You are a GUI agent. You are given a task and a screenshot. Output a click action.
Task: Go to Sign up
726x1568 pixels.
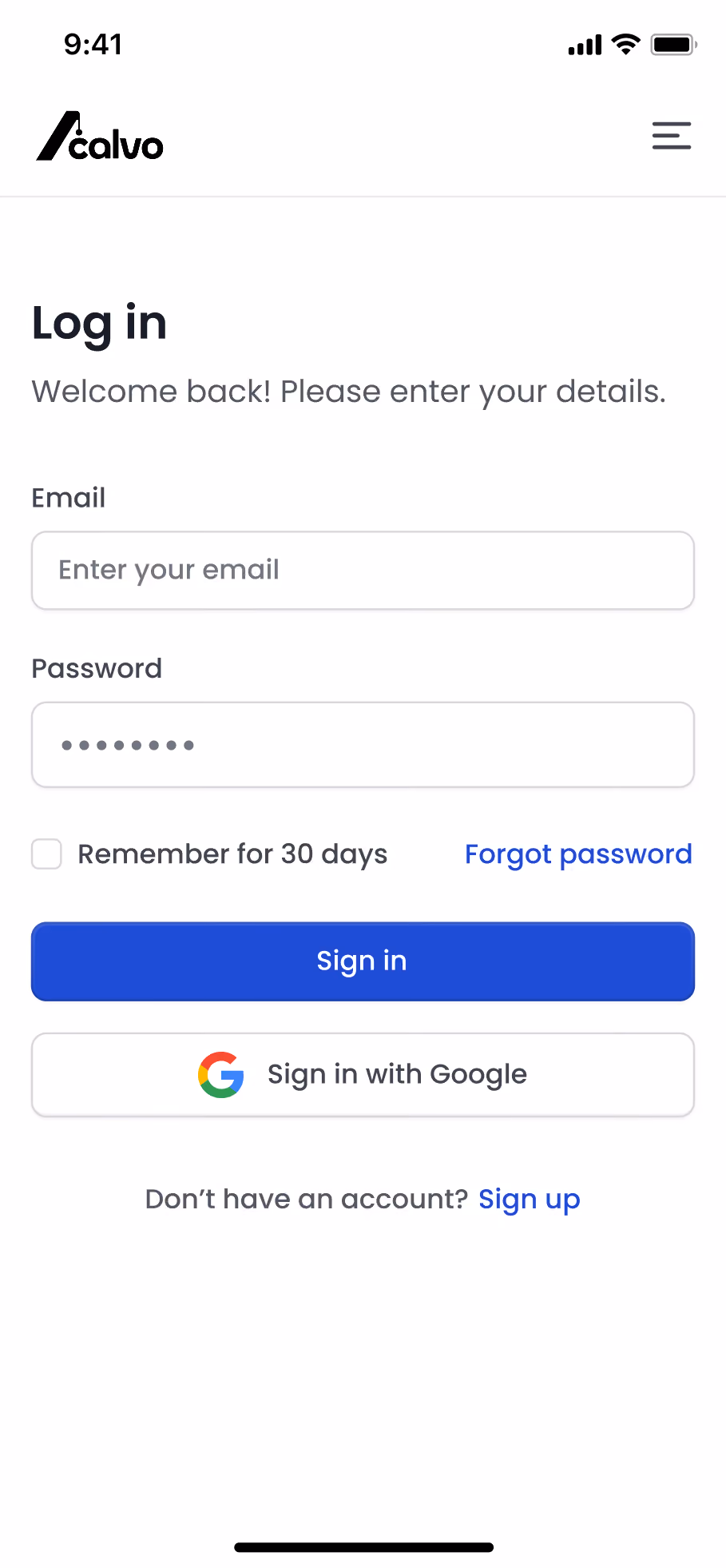click(x=530, y=1200)
